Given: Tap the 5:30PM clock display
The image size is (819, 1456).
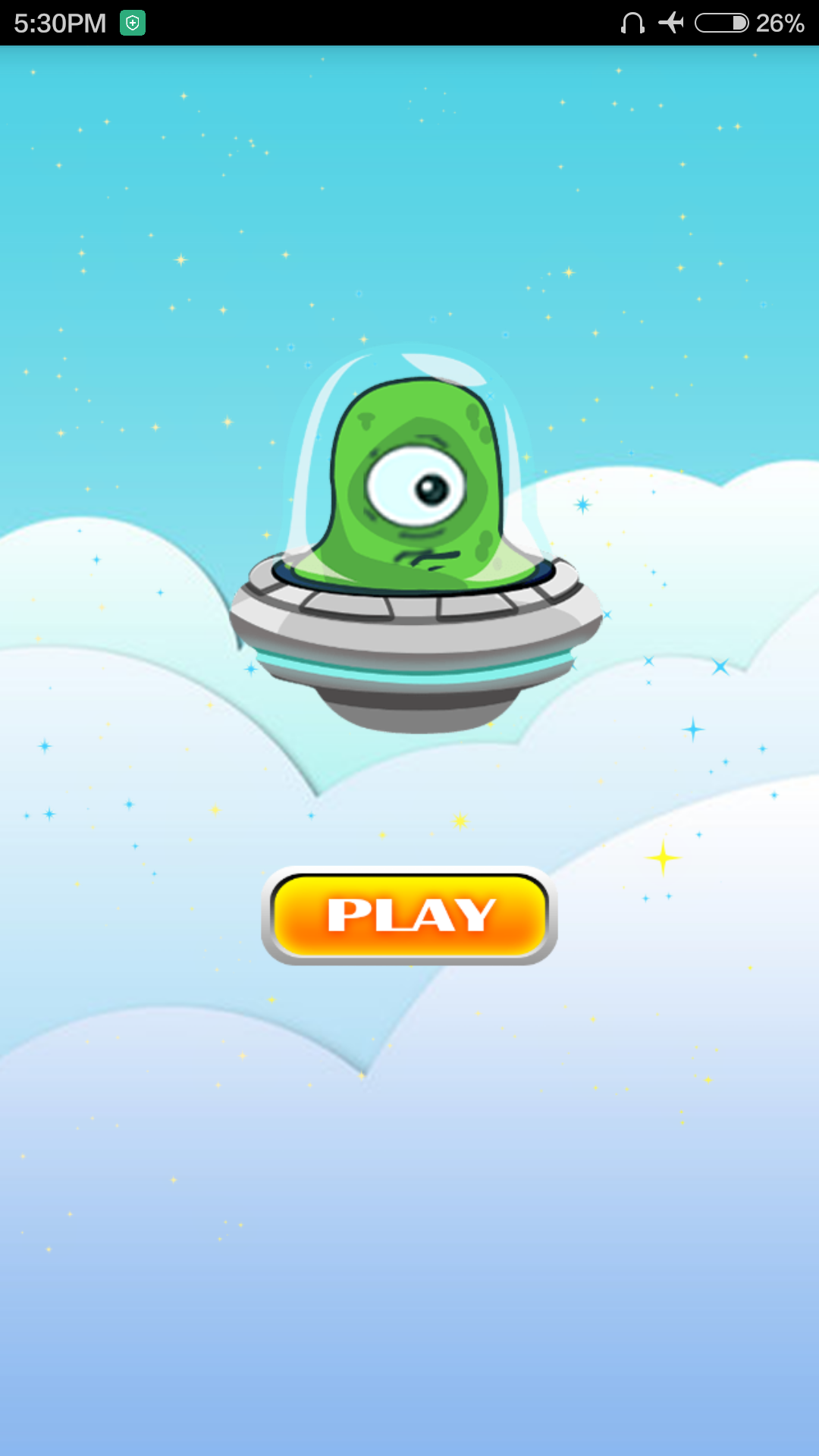Looking at the screenshot, I should point(59,22).
